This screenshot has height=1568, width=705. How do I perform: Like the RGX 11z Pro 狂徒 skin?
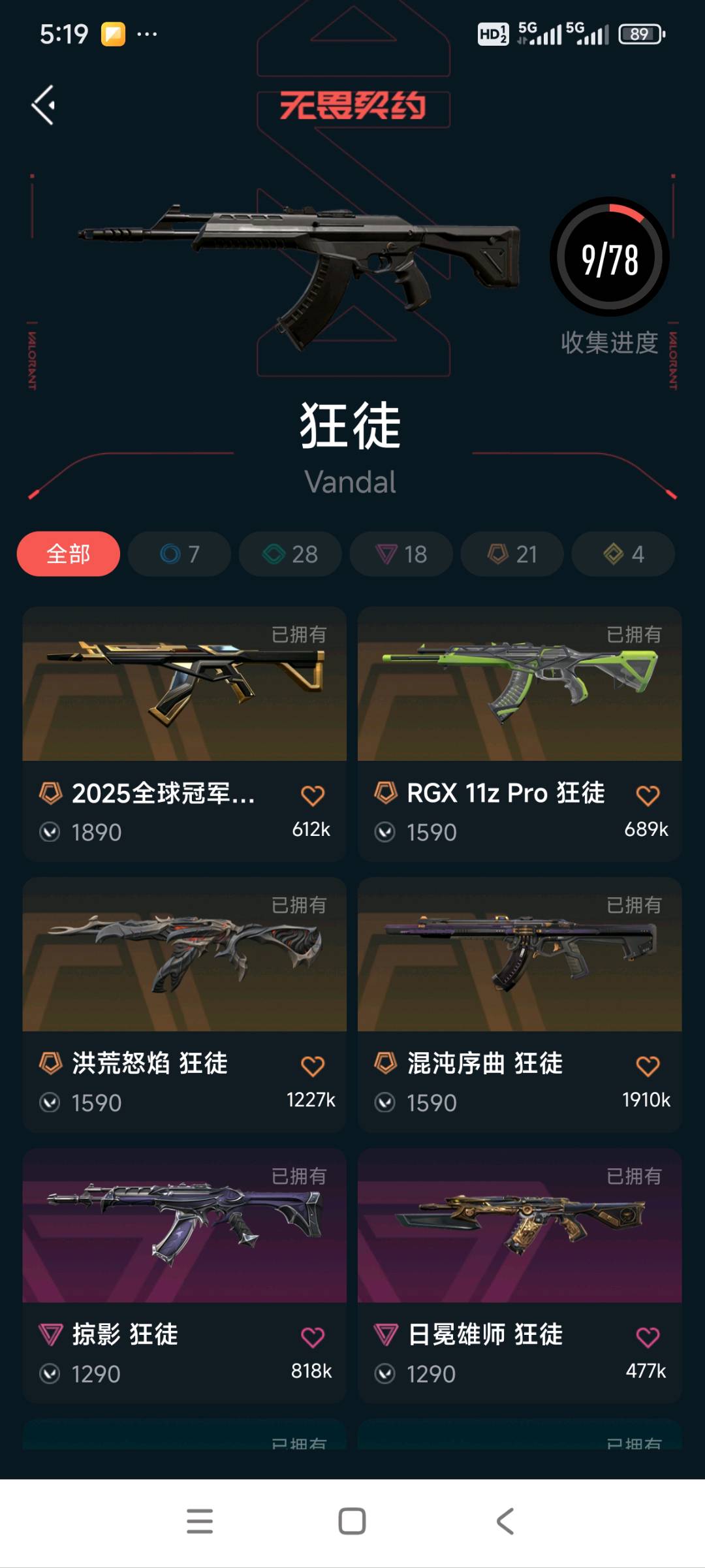click(x=648, y=795)
